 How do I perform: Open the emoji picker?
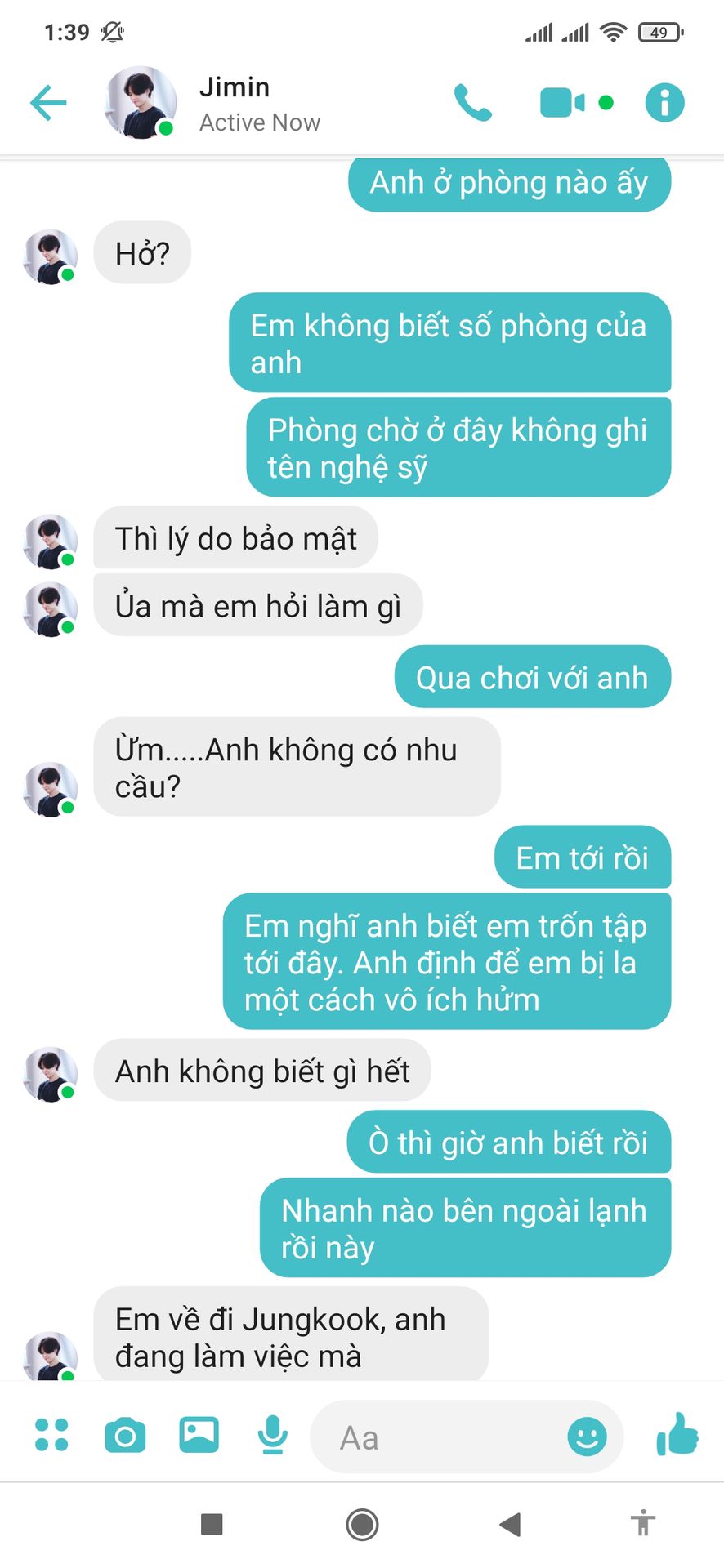click(x=587, y=1436)
